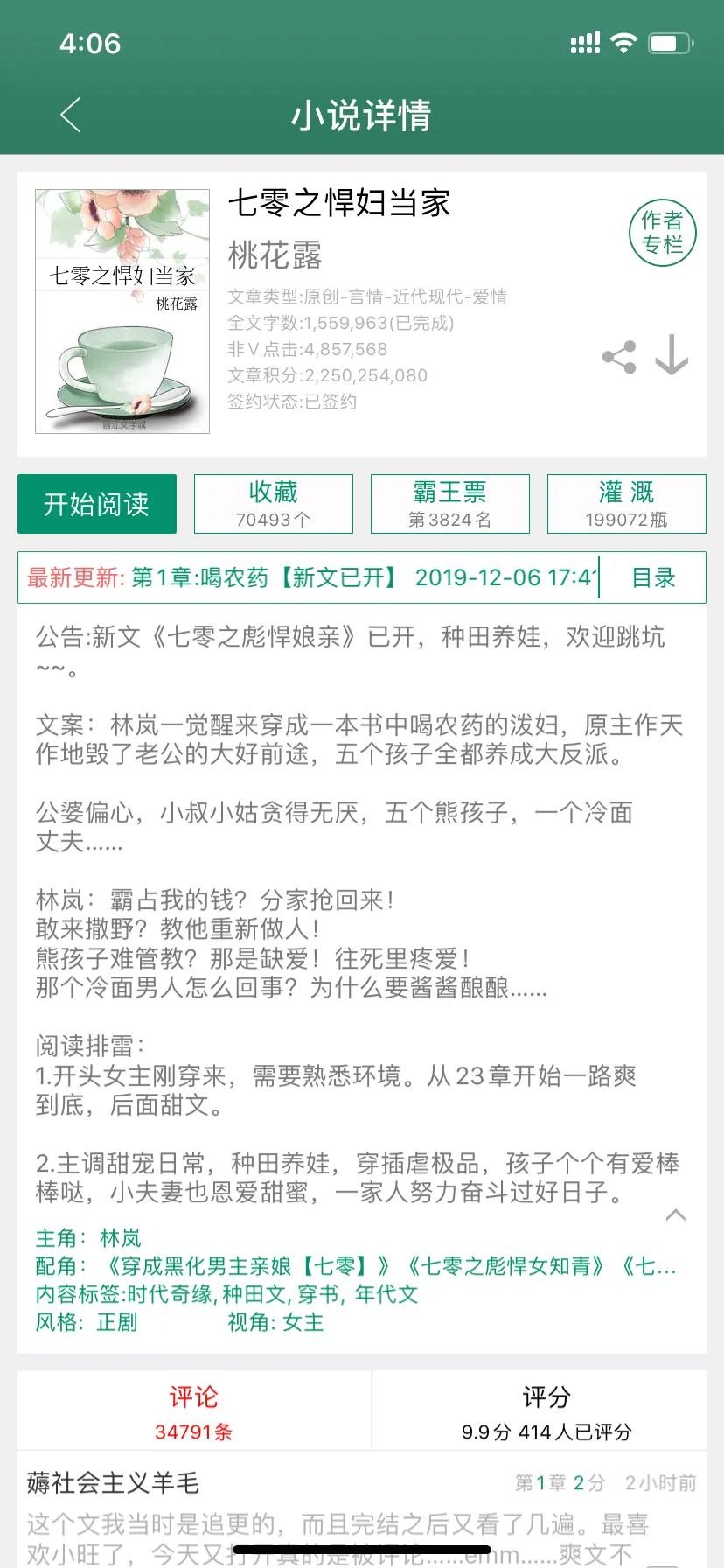
Task: Open the comment by 薅社会主义羊毛
Action: (350, 1522)
